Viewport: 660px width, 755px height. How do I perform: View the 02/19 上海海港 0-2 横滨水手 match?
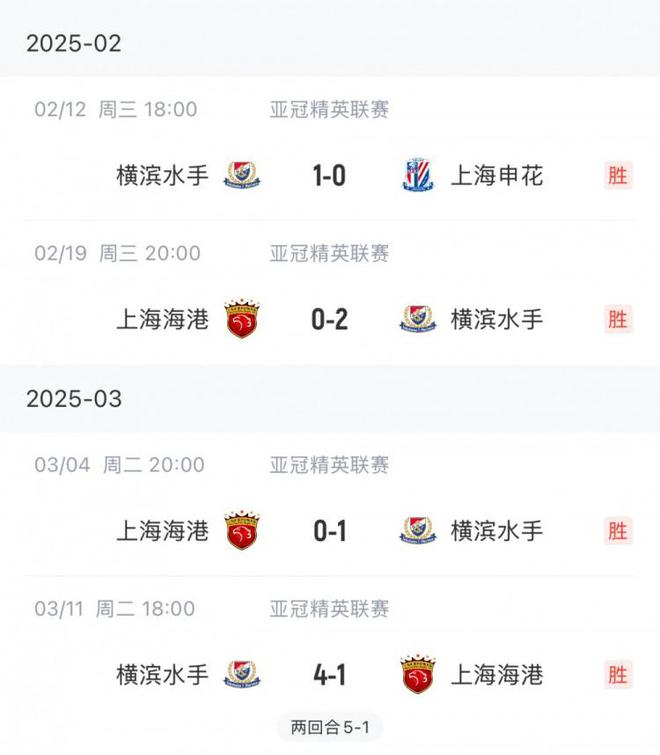(x=329, y=319)
